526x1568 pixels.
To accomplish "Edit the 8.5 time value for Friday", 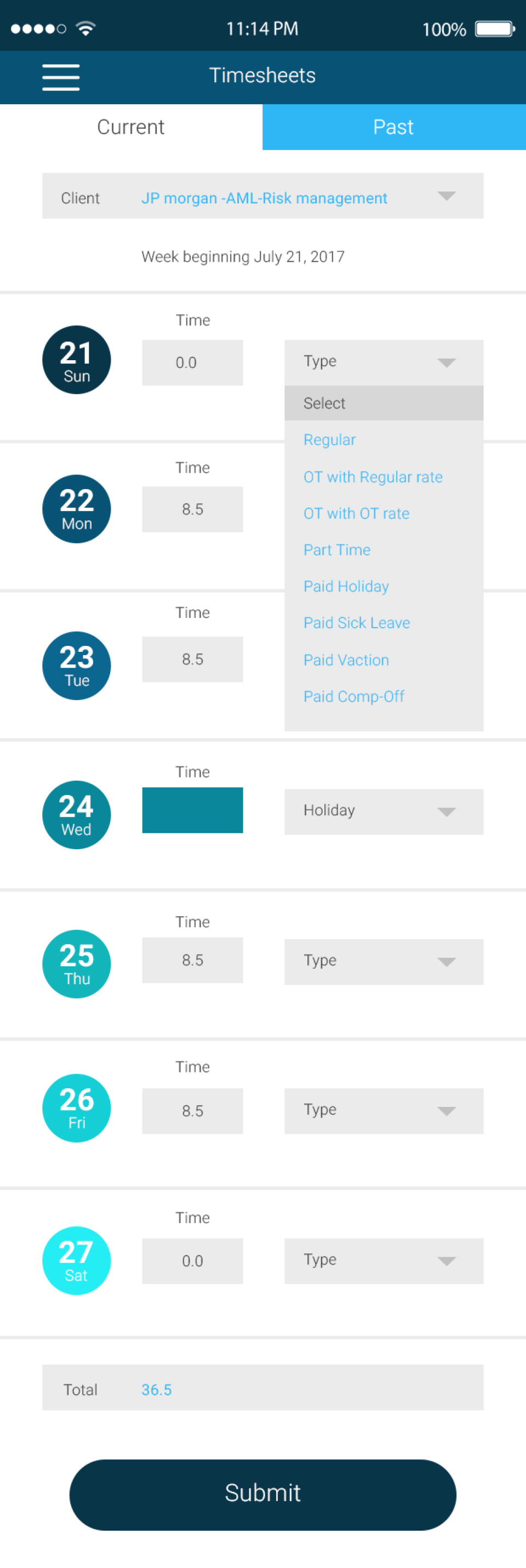I will (192, 1111).
